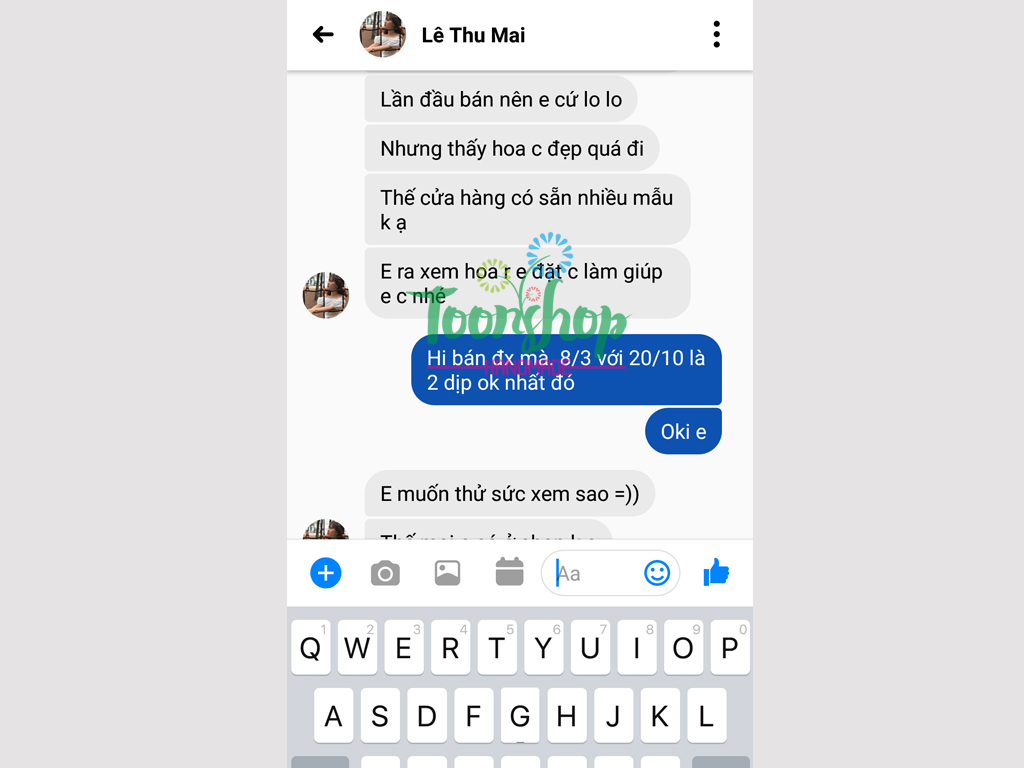The image size is (1024, 768).
Task: Open the calendar plan icon
Action: 510,572
